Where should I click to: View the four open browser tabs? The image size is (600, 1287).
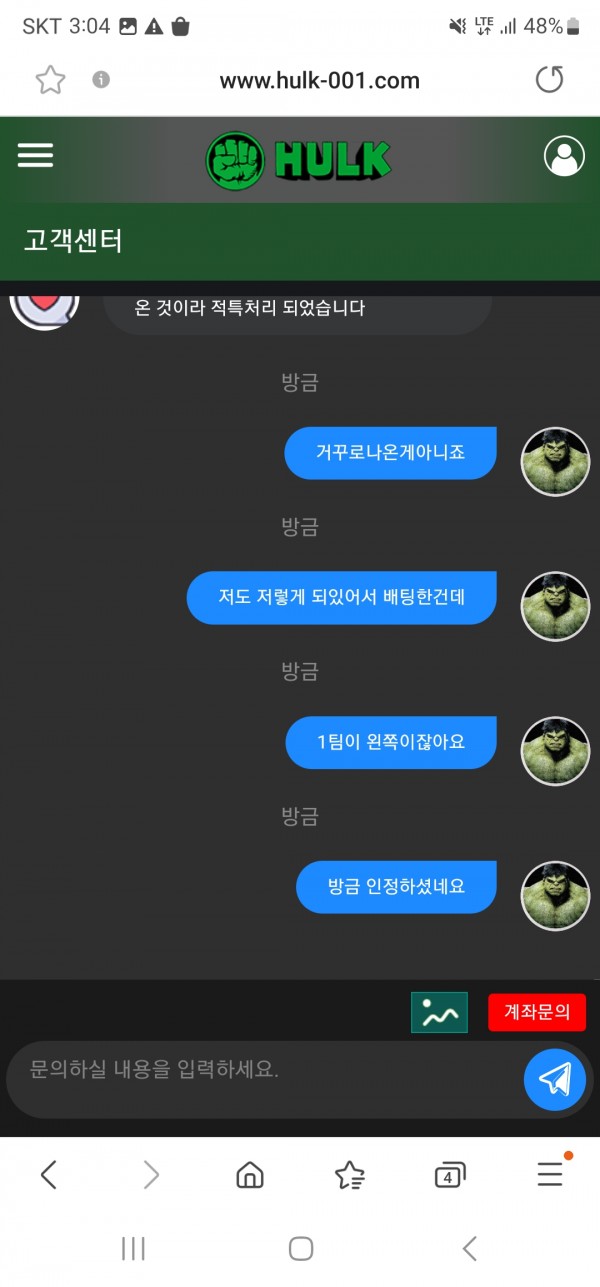pos(449,1176)
